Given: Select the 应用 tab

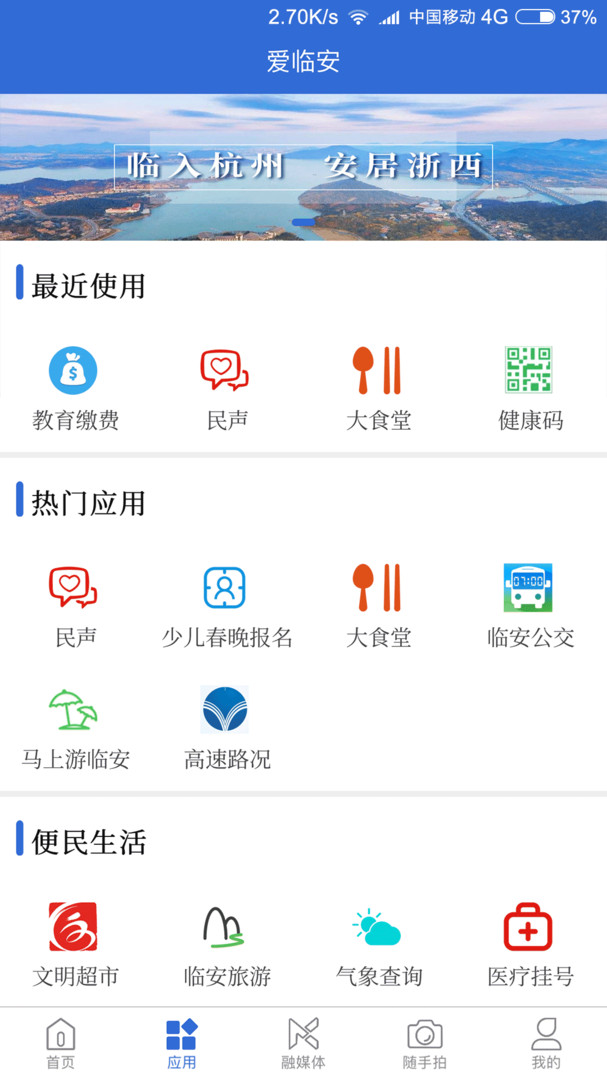Looking at the screenshot, I should click(x=182, y=1043).
